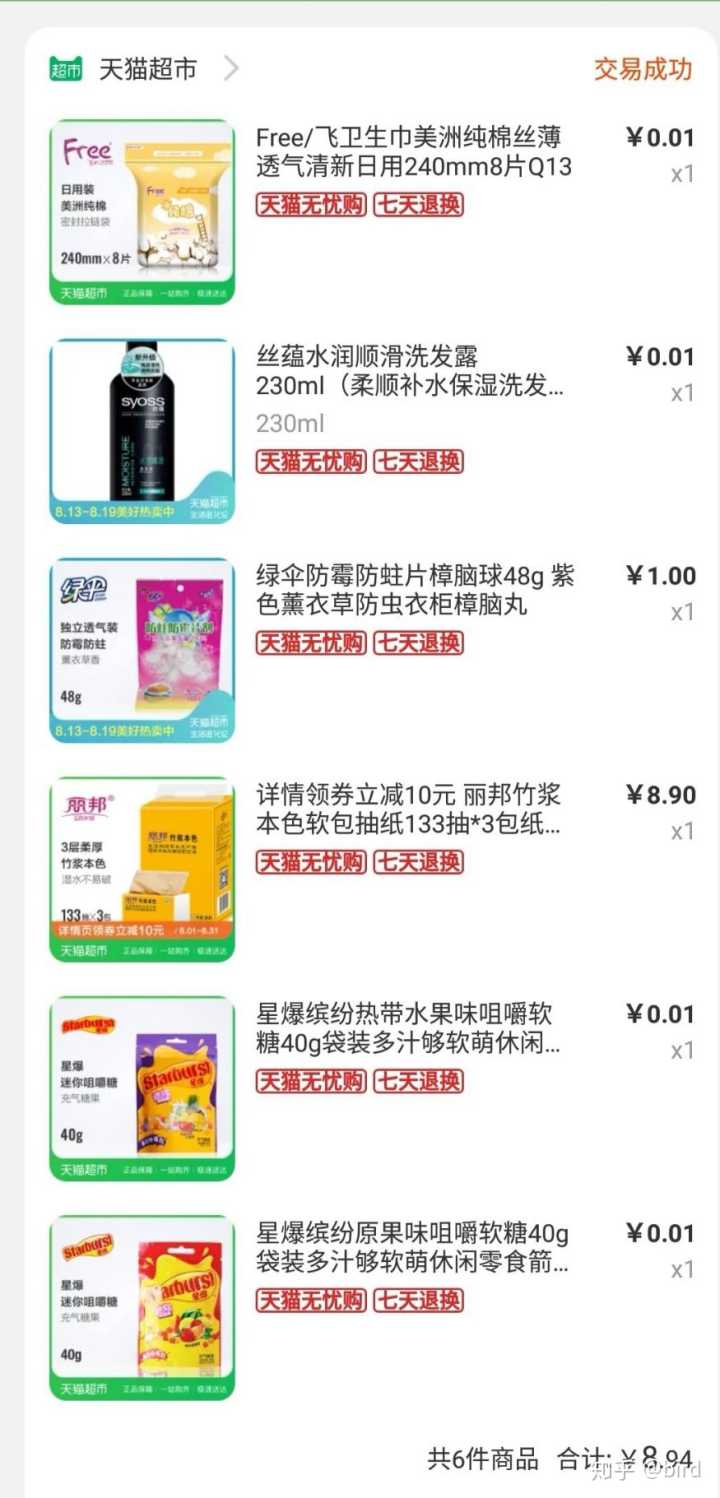This screenshot has height=1498, width=720.
Task: View the 丝蕴水润顺滑洗发露 order item
Action: (x=410, y=371)
